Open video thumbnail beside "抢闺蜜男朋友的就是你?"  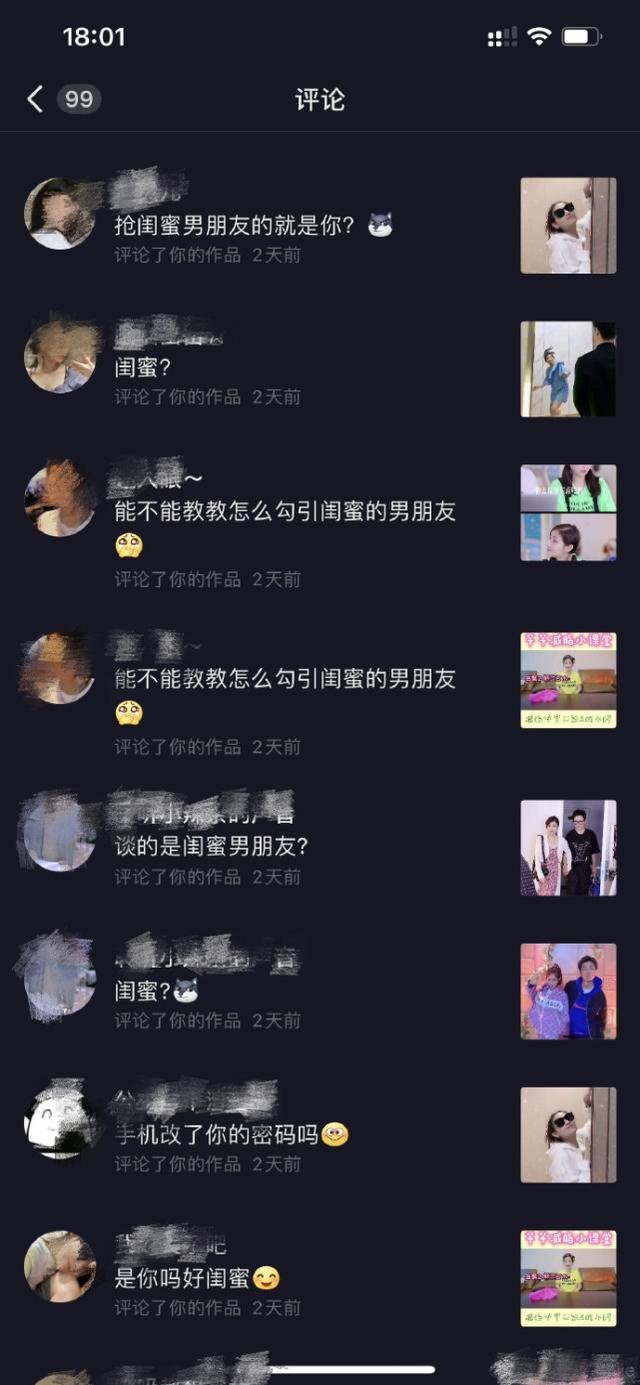click(568, 225)
